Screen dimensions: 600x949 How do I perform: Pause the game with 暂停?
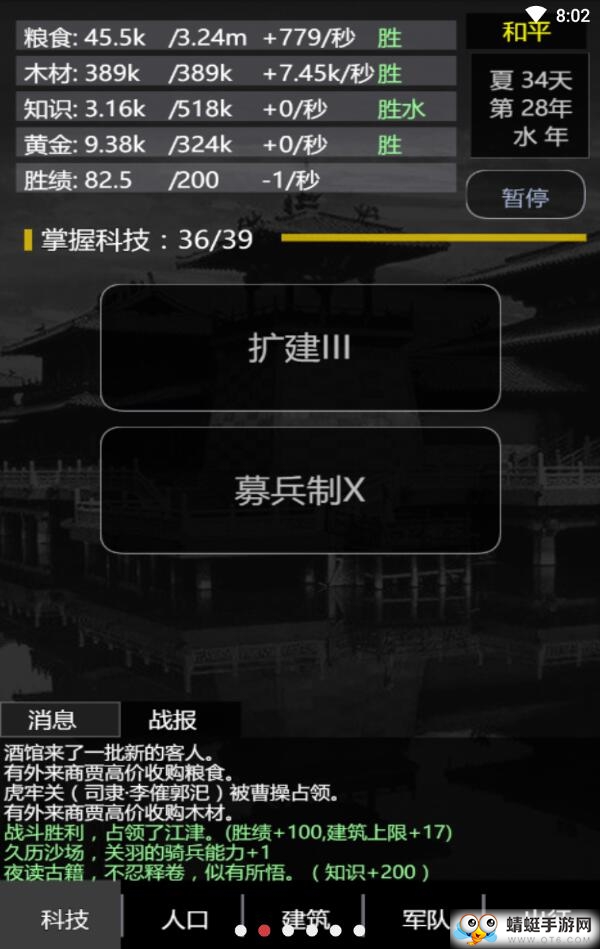click(x=525, y=196)
